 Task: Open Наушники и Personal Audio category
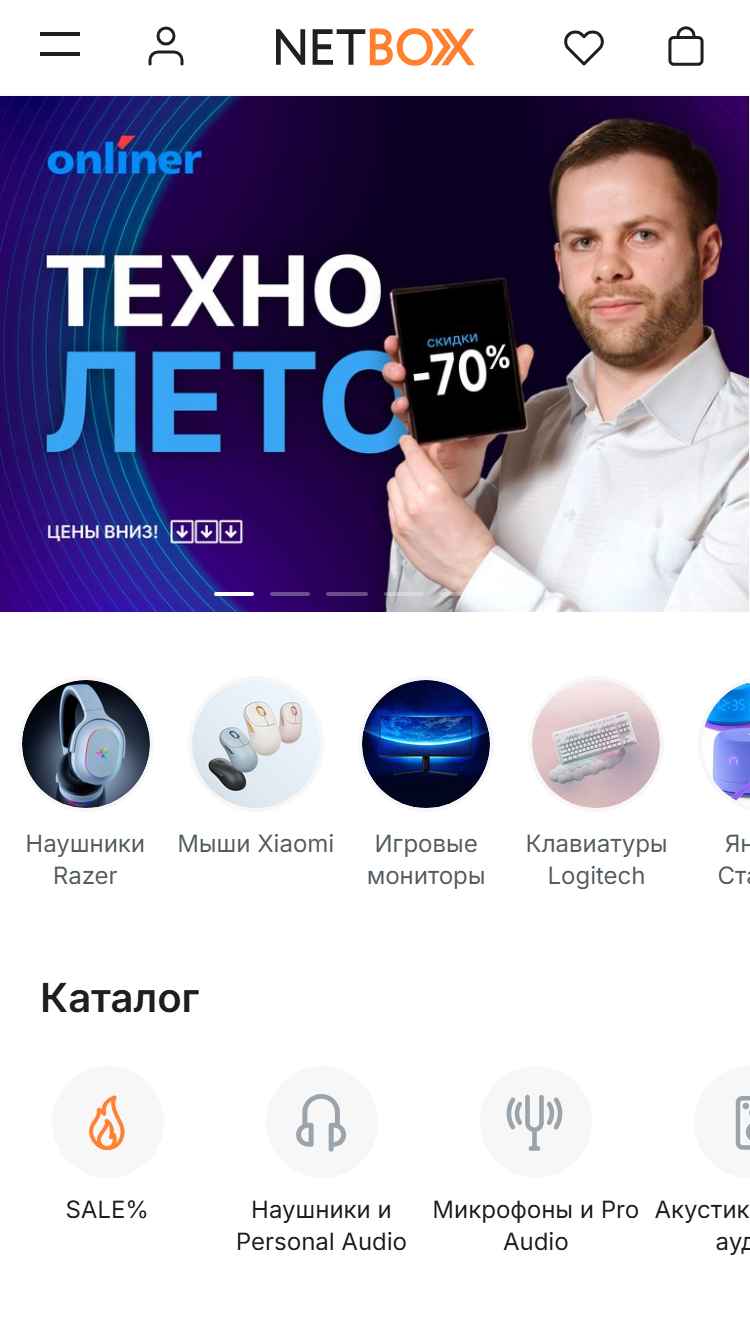pyautogui.click(x=321, y=1161)
